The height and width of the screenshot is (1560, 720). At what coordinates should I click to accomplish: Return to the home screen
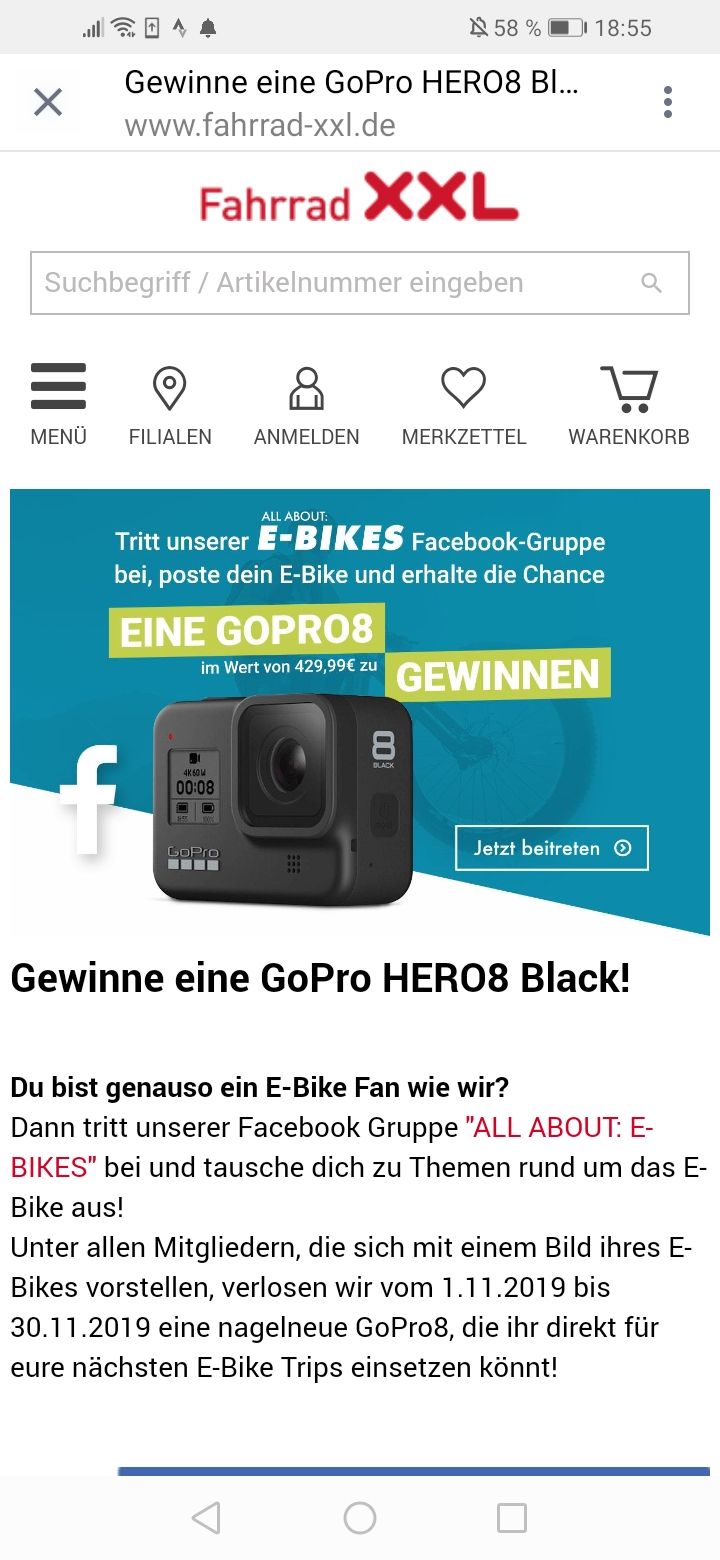coord(360,1518)
